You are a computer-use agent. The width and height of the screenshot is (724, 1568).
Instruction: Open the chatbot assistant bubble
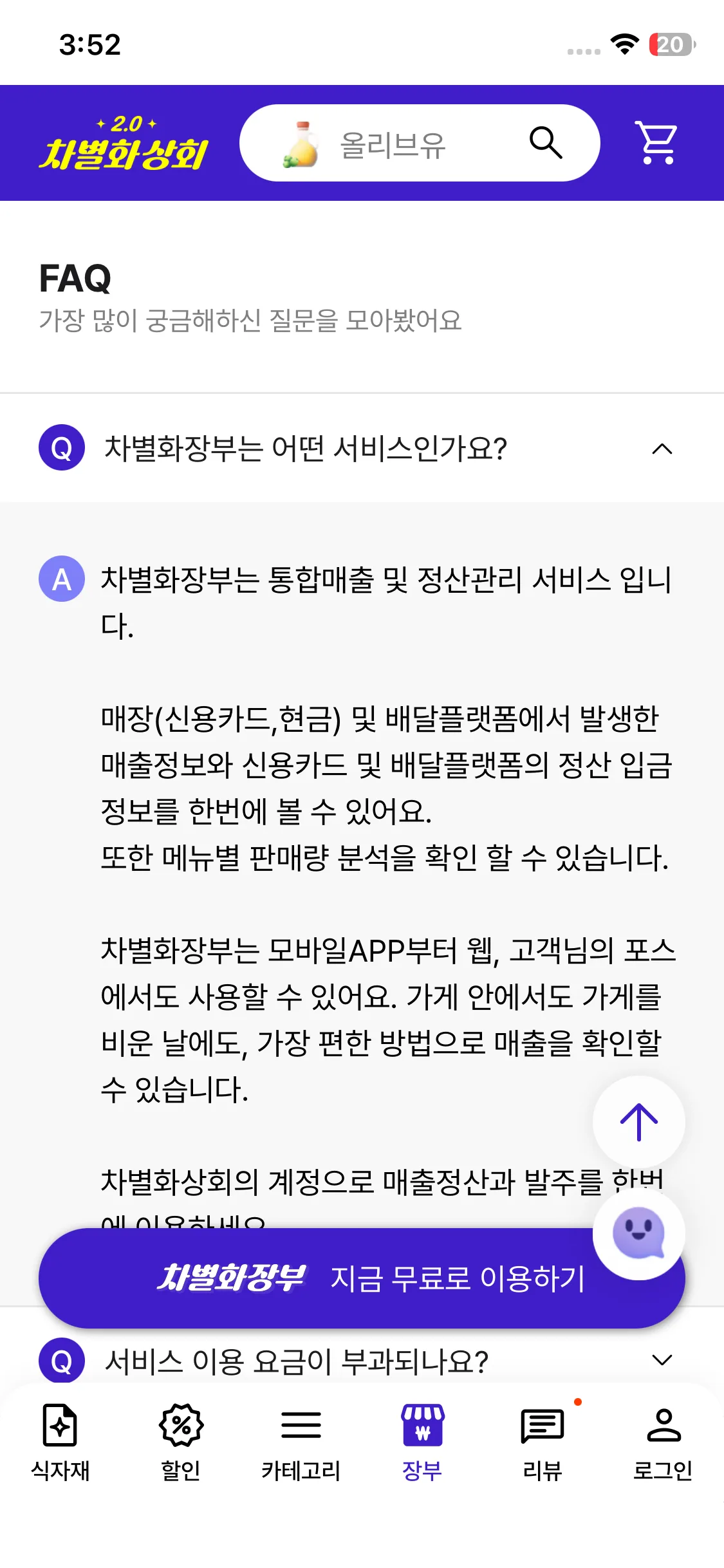point(638,1233)
